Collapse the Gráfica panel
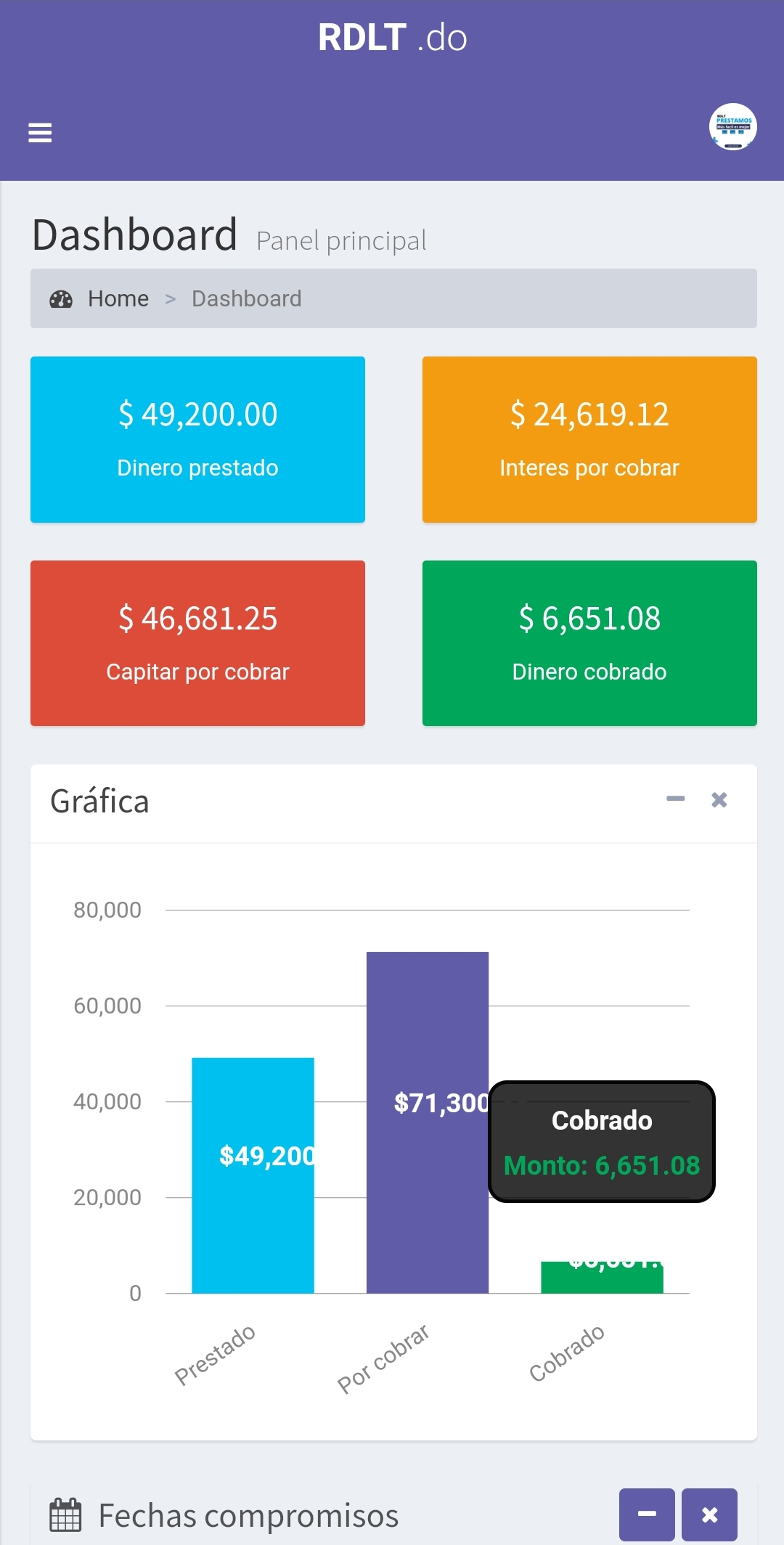The width and height of the screenshot is (784, 1545). tap(676, 799)
